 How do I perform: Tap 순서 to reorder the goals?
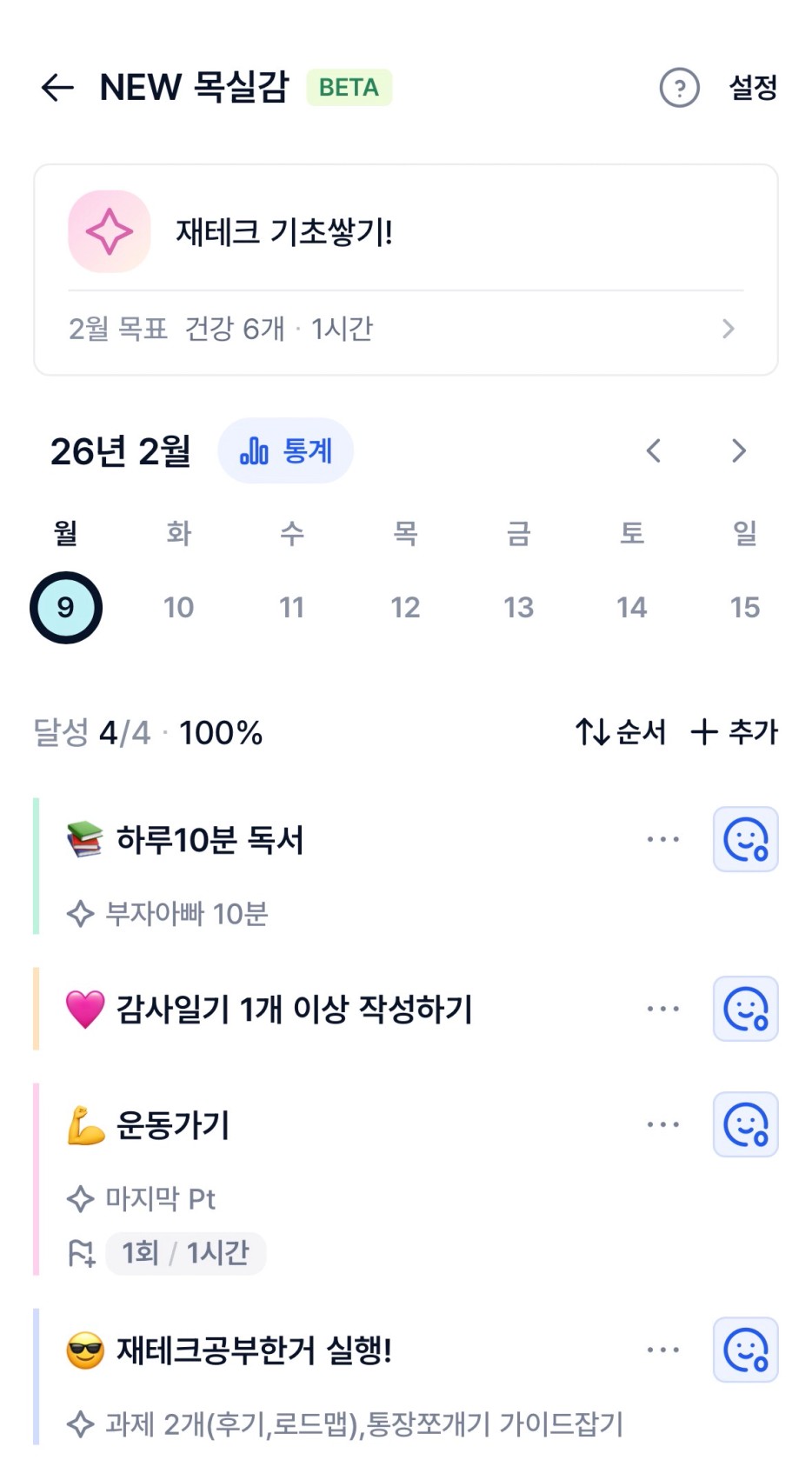(621, 732)
